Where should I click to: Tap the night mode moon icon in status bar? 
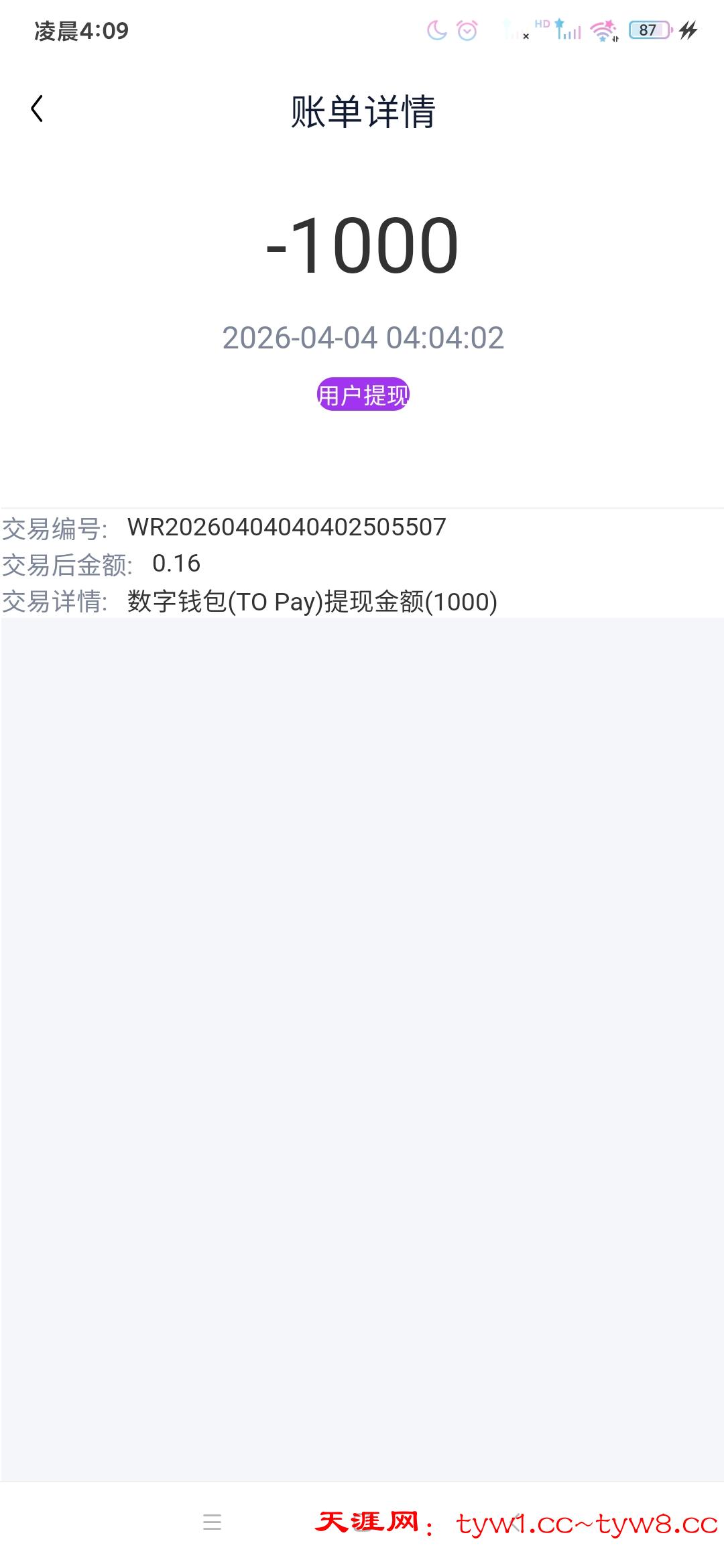coord(436,30)
